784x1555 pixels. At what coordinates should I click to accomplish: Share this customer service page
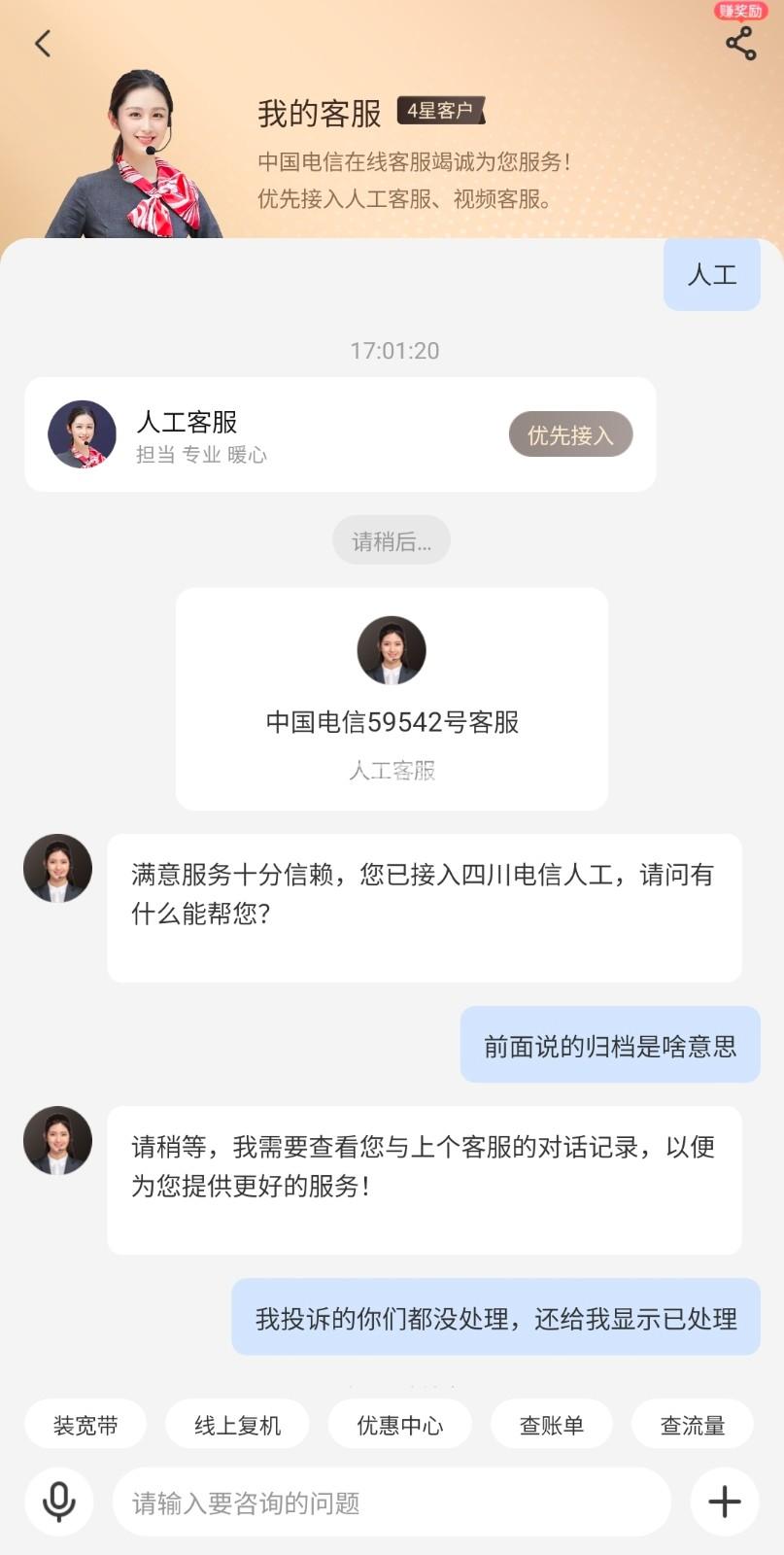point(740,44)
